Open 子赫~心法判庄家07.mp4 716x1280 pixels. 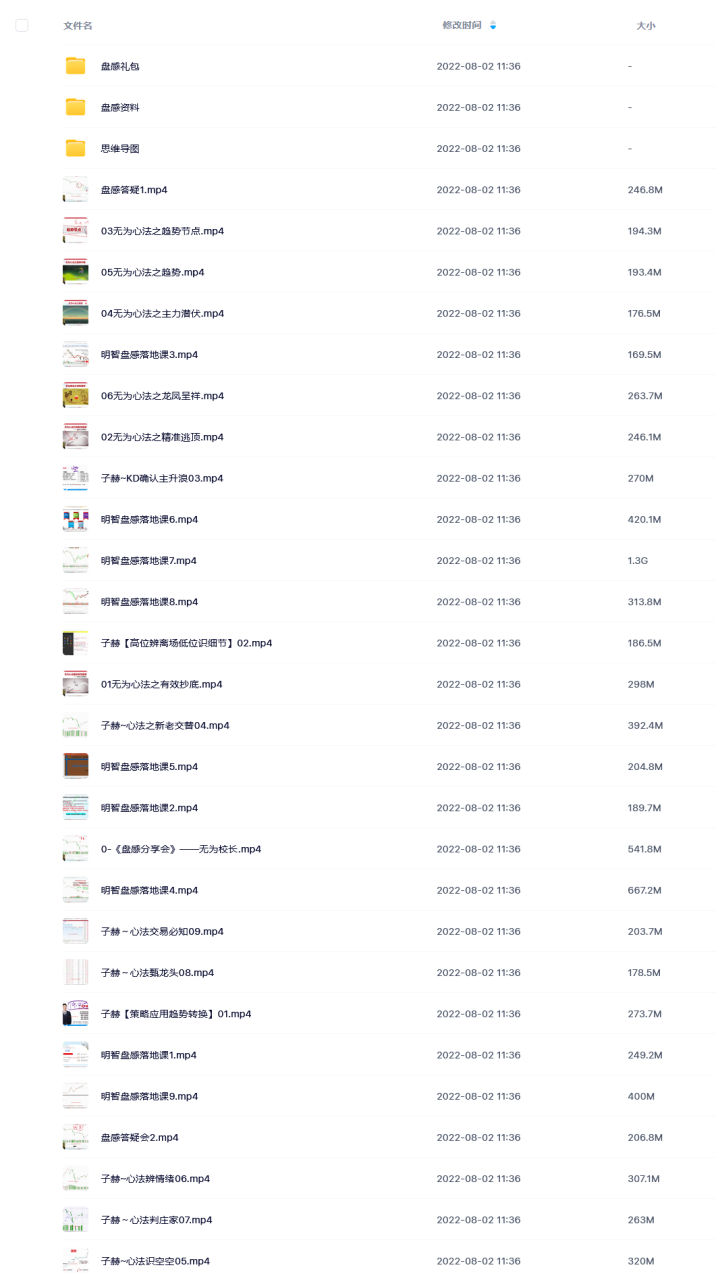tap(157, 1220)
